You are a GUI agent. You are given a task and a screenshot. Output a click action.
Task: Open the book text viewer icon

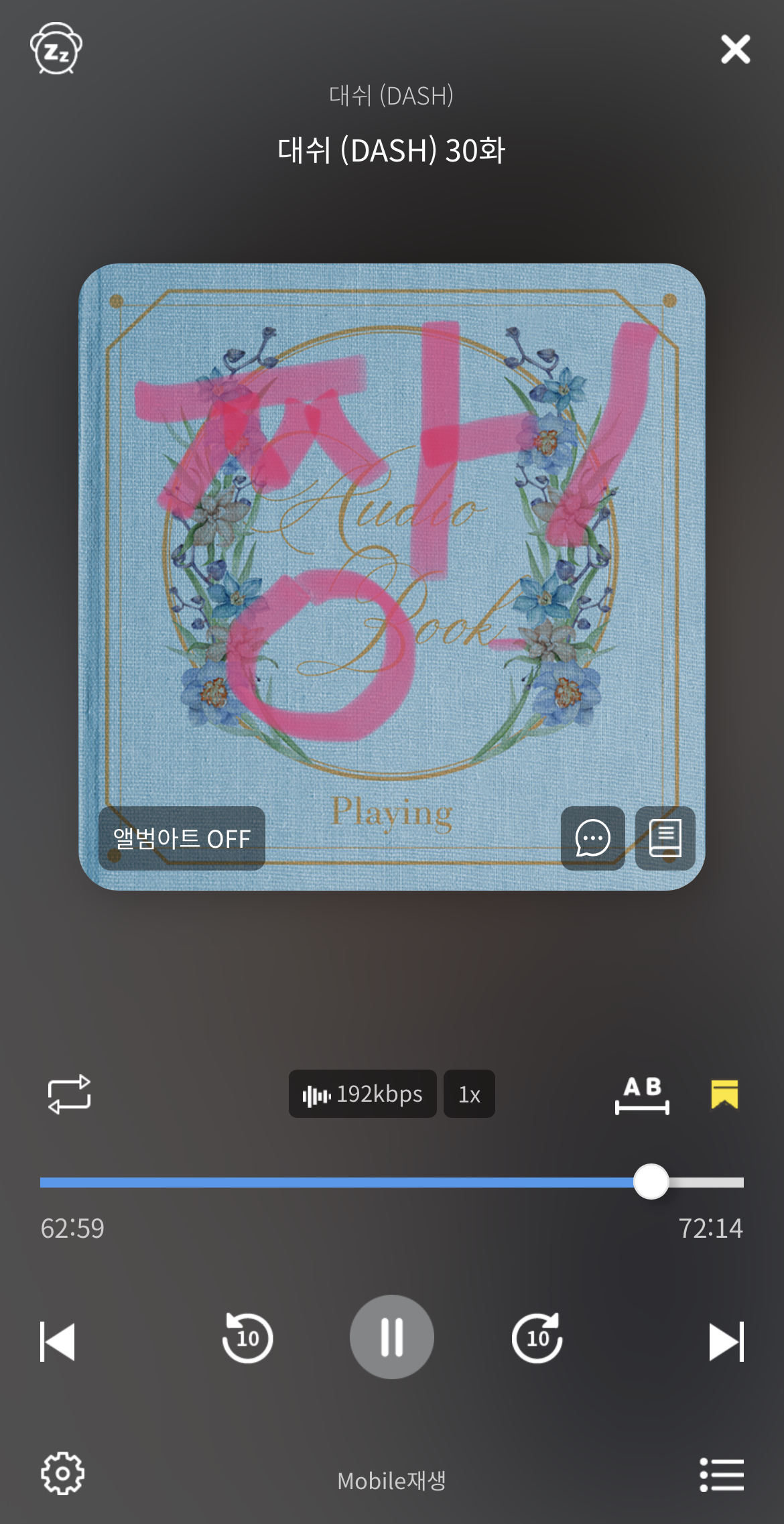pyautogui.click(x=665, y=838)
